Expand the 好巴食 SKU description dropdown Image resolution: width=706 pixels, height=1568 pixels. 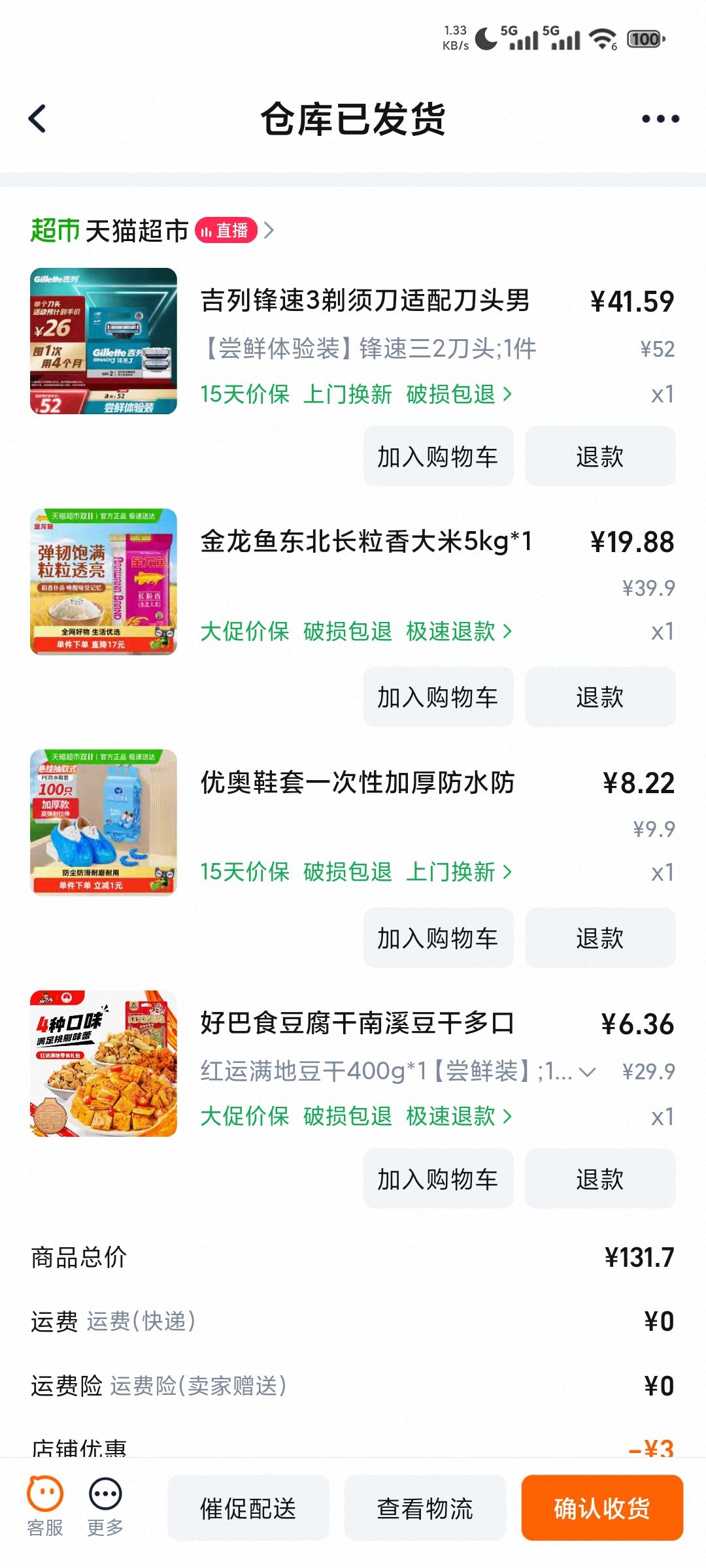(x=588, y=1070)
